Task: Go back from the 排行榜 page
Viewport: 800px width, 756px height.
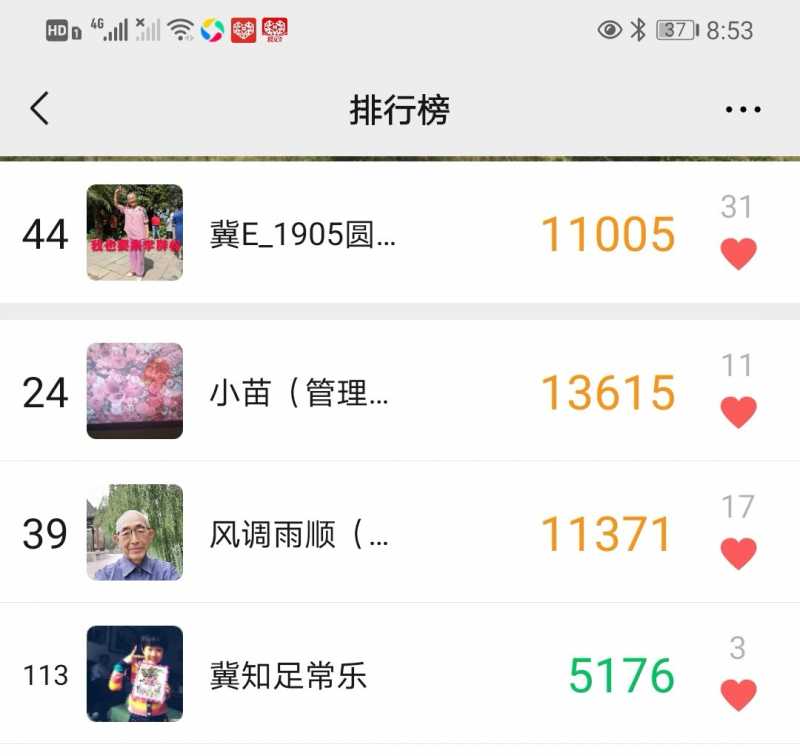Action: pos(40,108)
